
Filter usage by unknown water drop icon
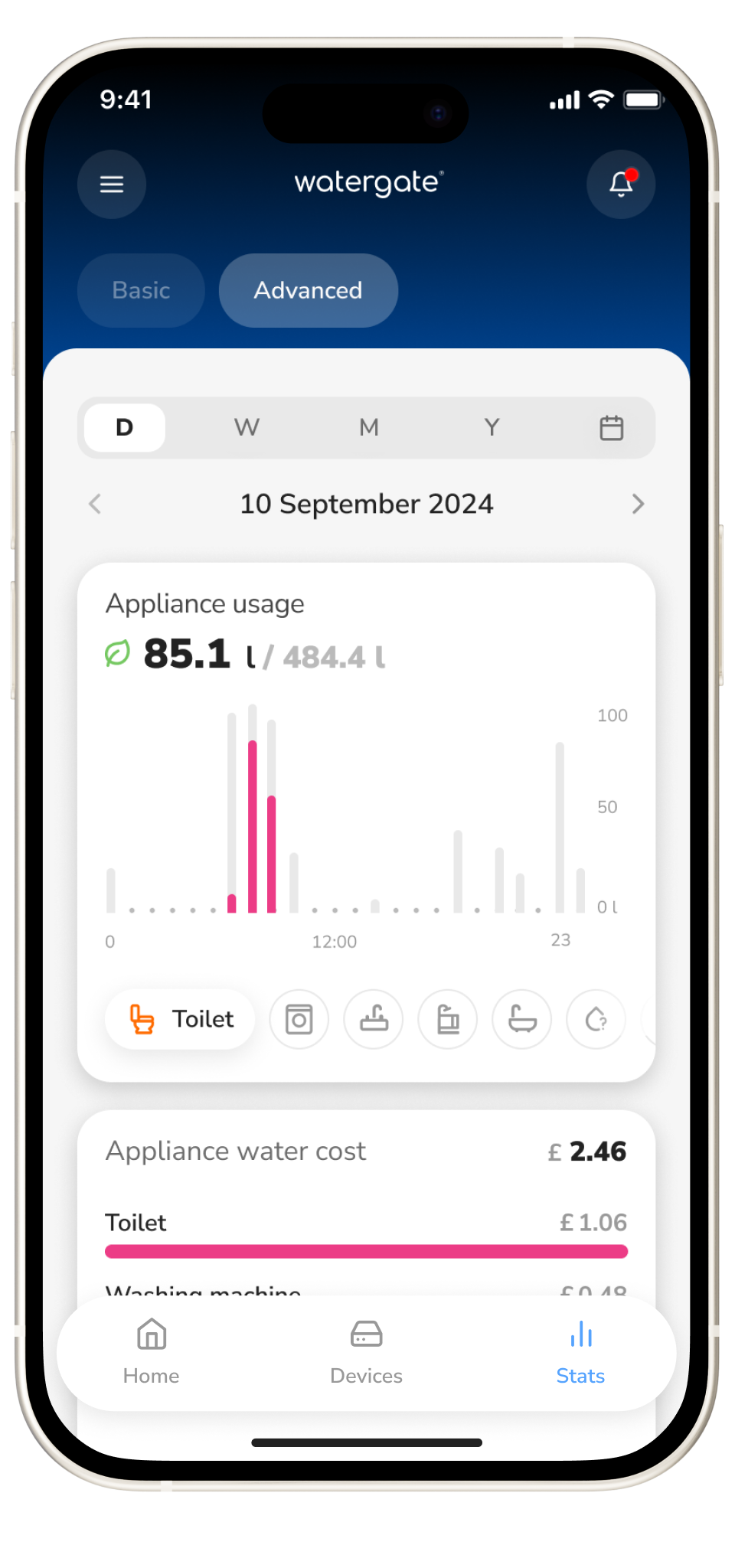point(596,1019)
